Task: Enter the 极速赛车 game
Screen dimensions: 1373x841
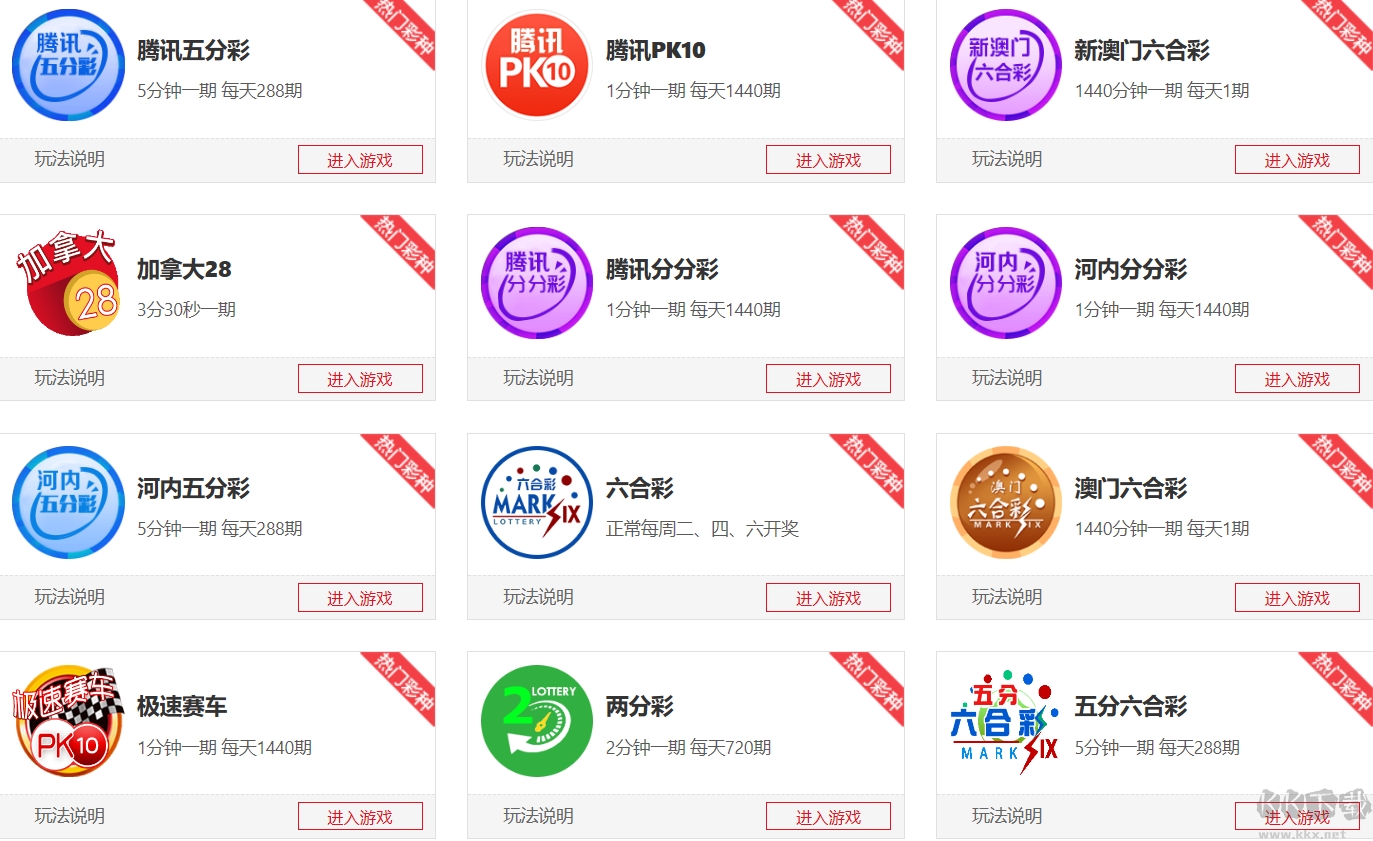Action: 360,817
